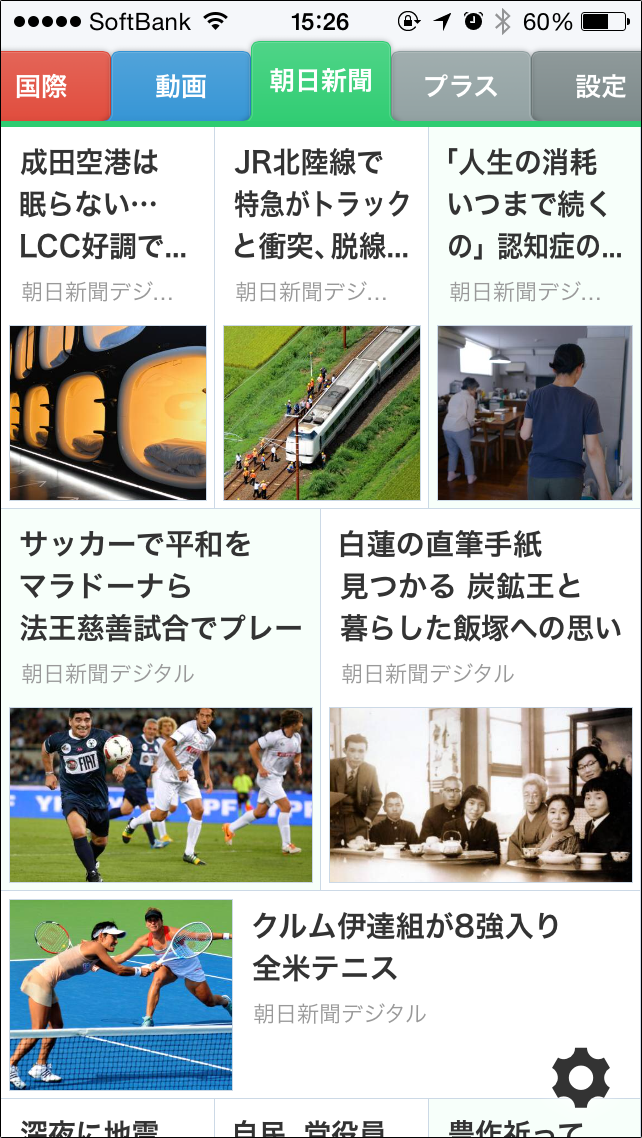Viewport: 642px width, 1138px height.
Task: Open the 成田空港は眠らない article
Action: coord(107,318)
